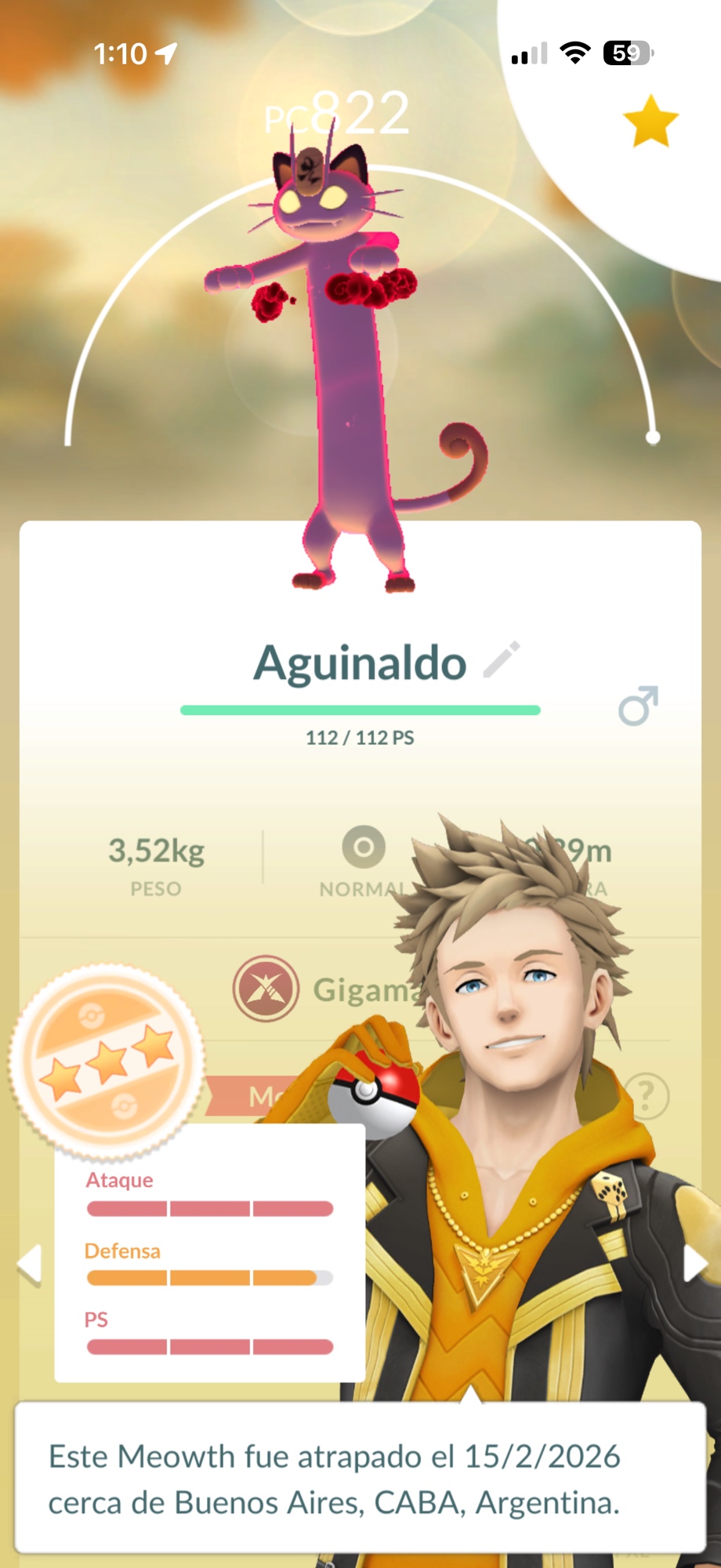The width and height of the screenshot is (721, 1568).
Task: Edit the nickname Aguinaldo with the pencil
Action: point(502,659)
